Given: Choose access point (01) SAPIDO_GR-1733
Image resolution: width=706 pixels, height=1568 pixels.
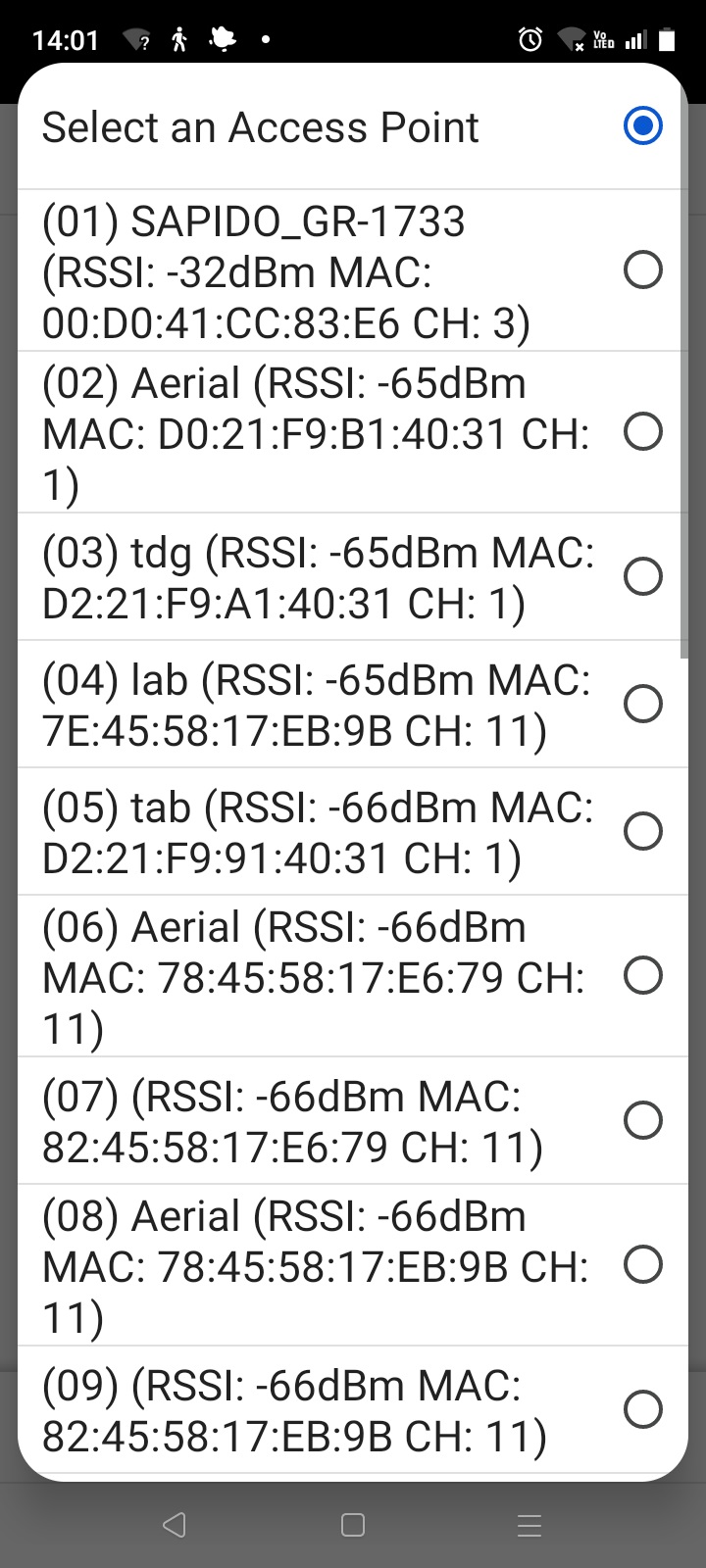Looking at the screenshot, I should (352, 270).
